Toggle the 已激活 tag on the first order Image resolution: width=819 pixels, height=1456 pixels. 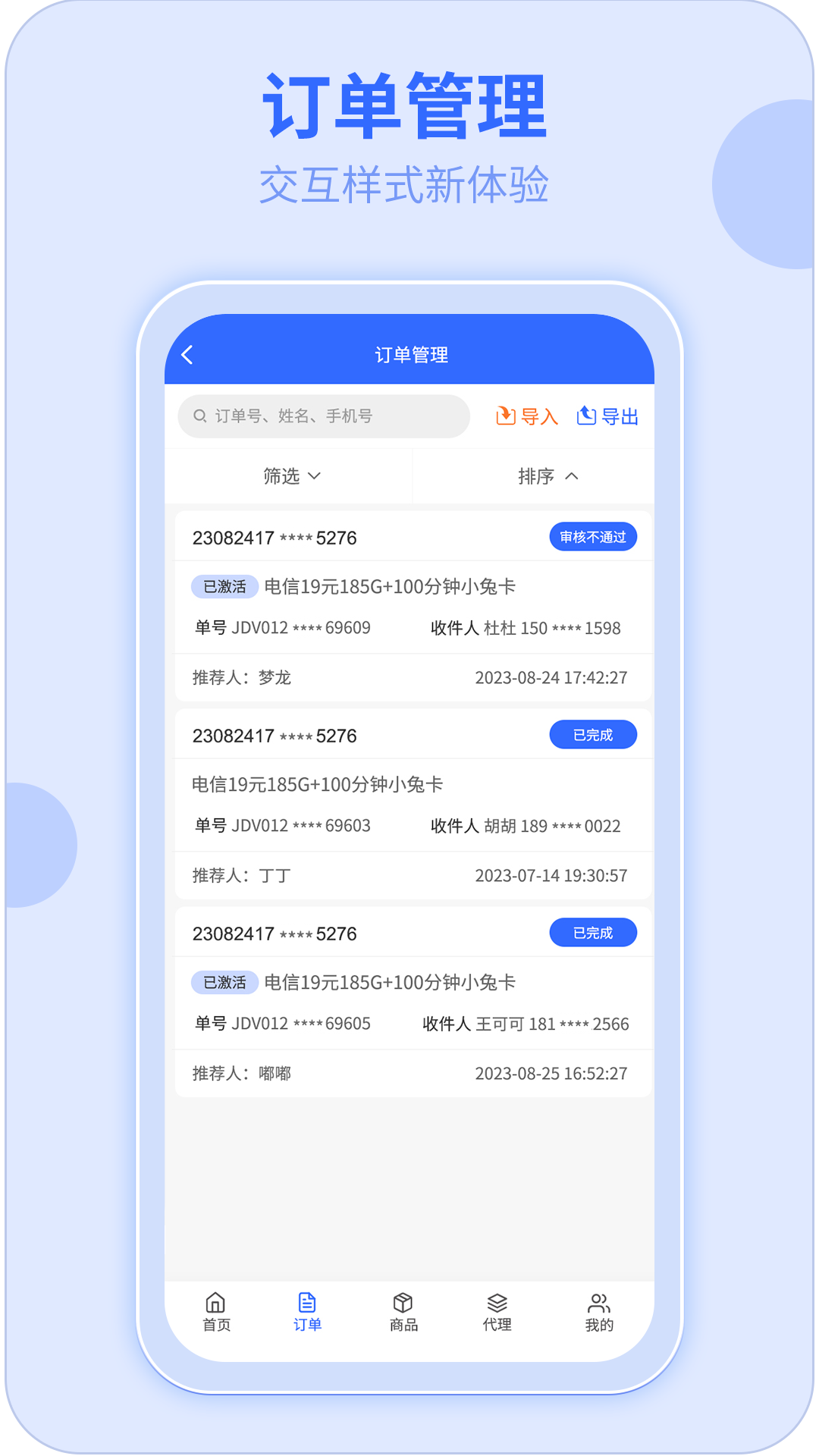coord(224,586)
